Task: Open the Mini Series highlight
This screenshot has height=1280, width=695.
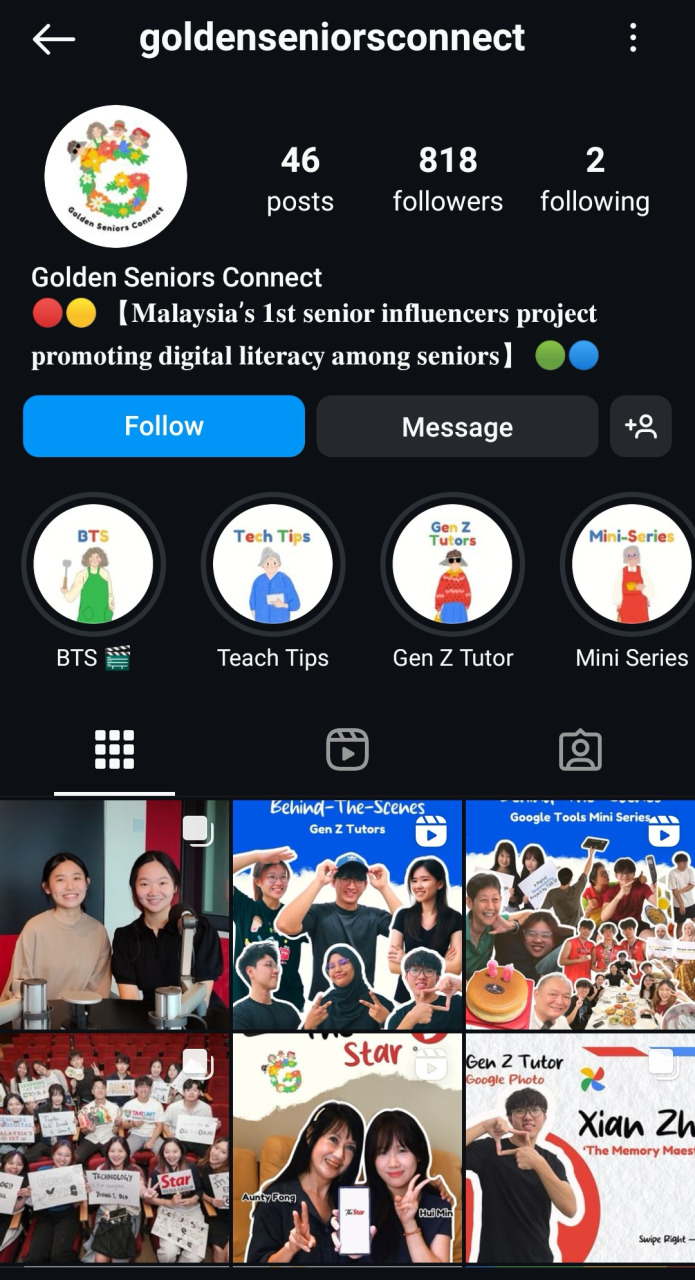Action: (631, 565)
